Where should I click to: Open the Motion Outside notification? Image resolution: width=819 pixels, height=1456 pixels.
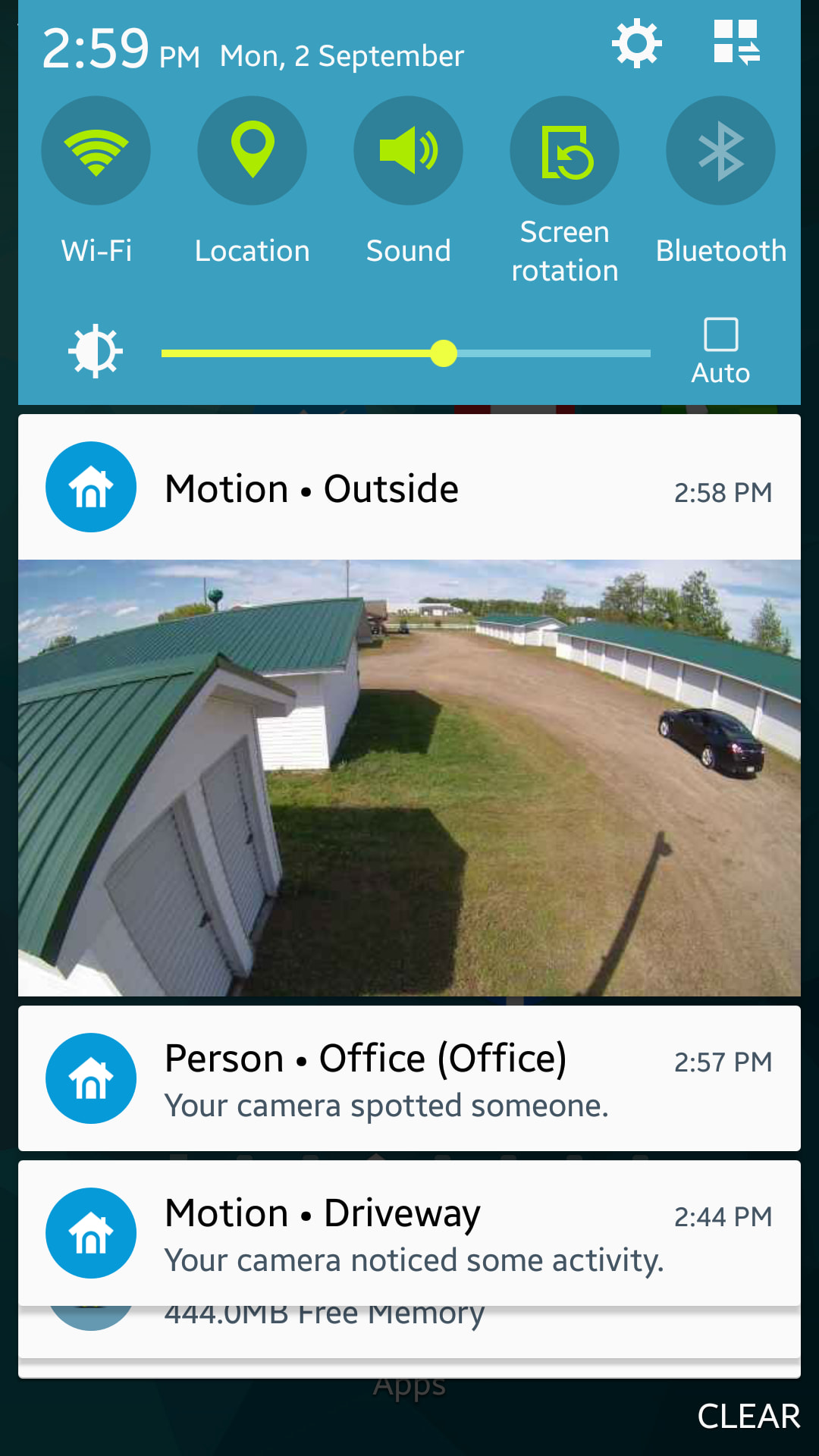[409, 488]
